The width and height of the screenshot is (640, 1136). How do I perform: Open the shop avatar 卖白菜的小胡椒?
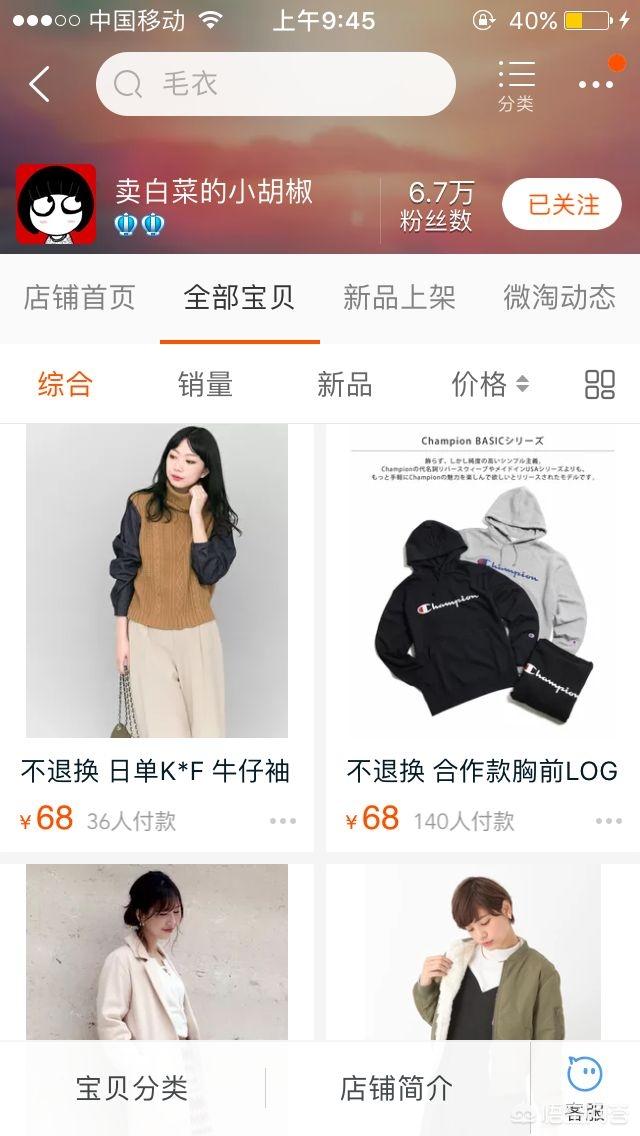(57, 204)
